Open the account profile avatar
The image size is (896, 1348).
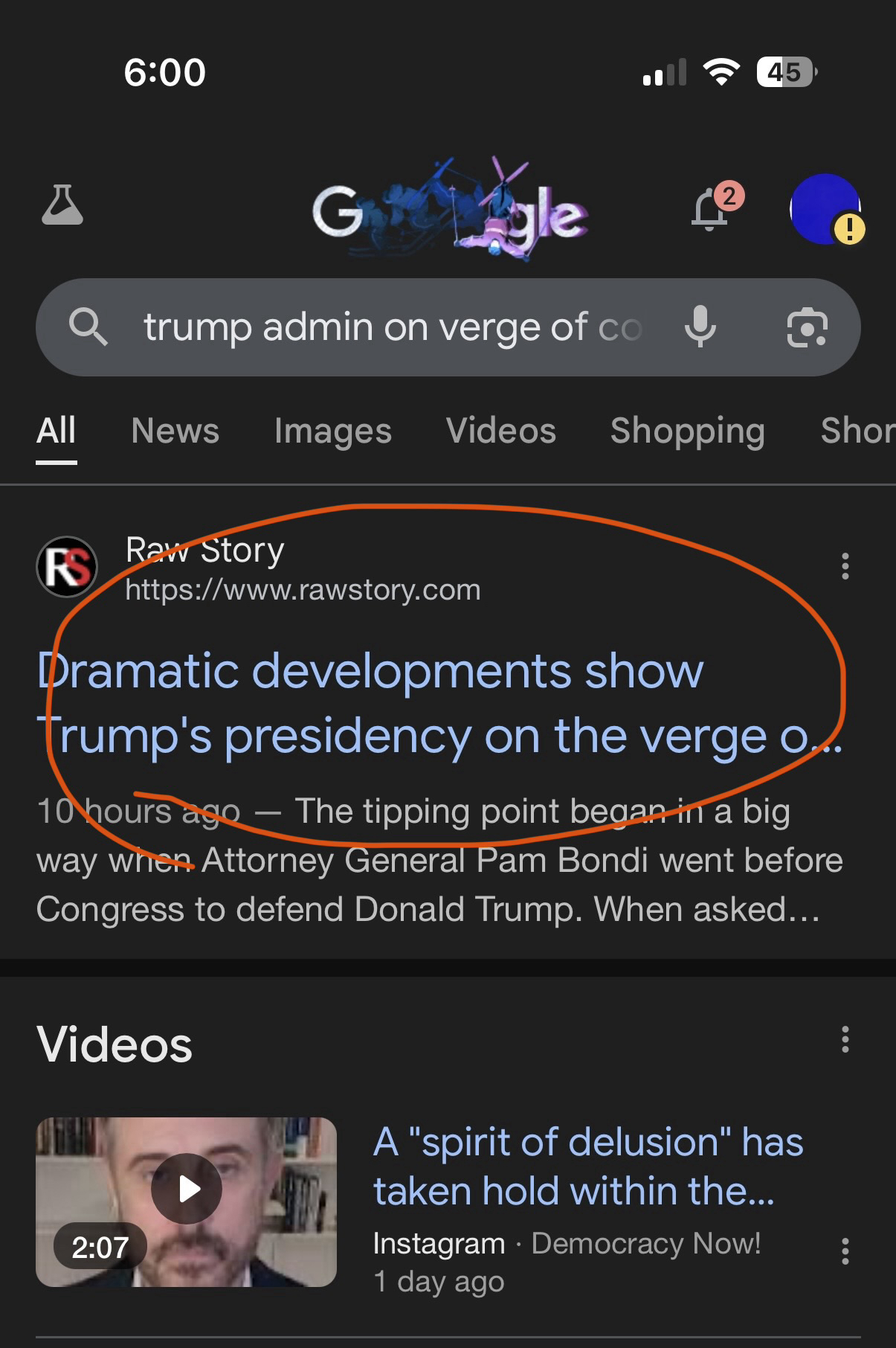point(825,209)
